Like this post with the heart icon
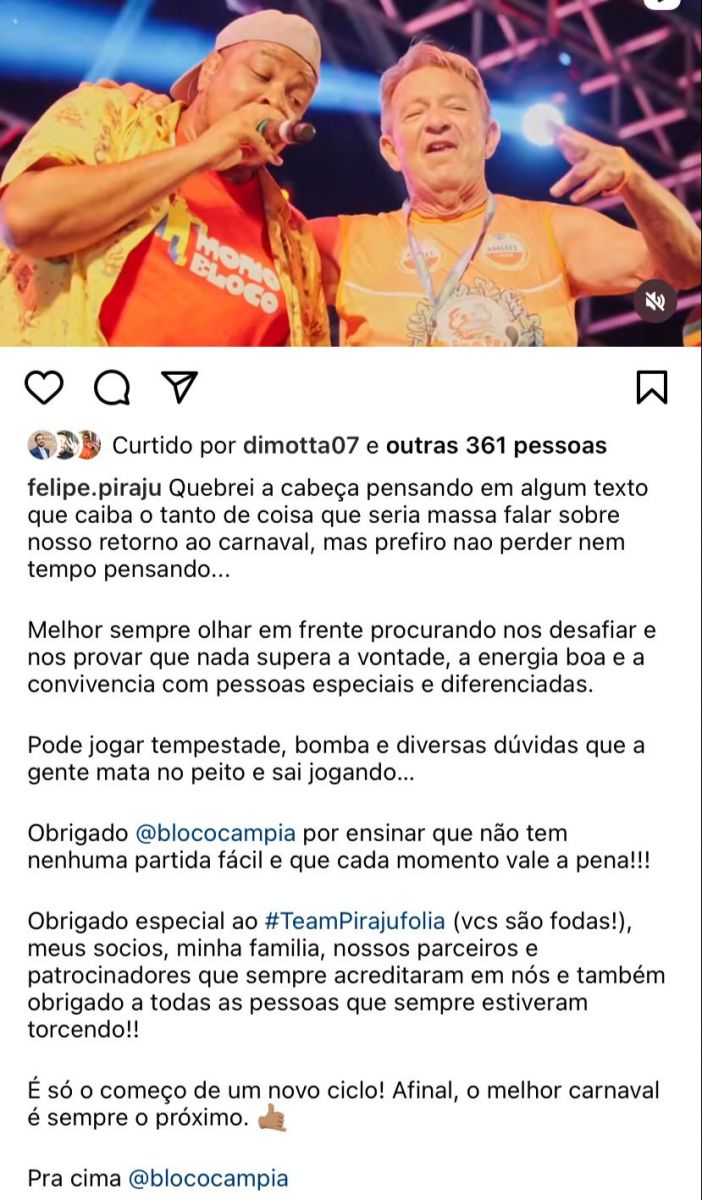702x1200 pixels. coord(44,387)
